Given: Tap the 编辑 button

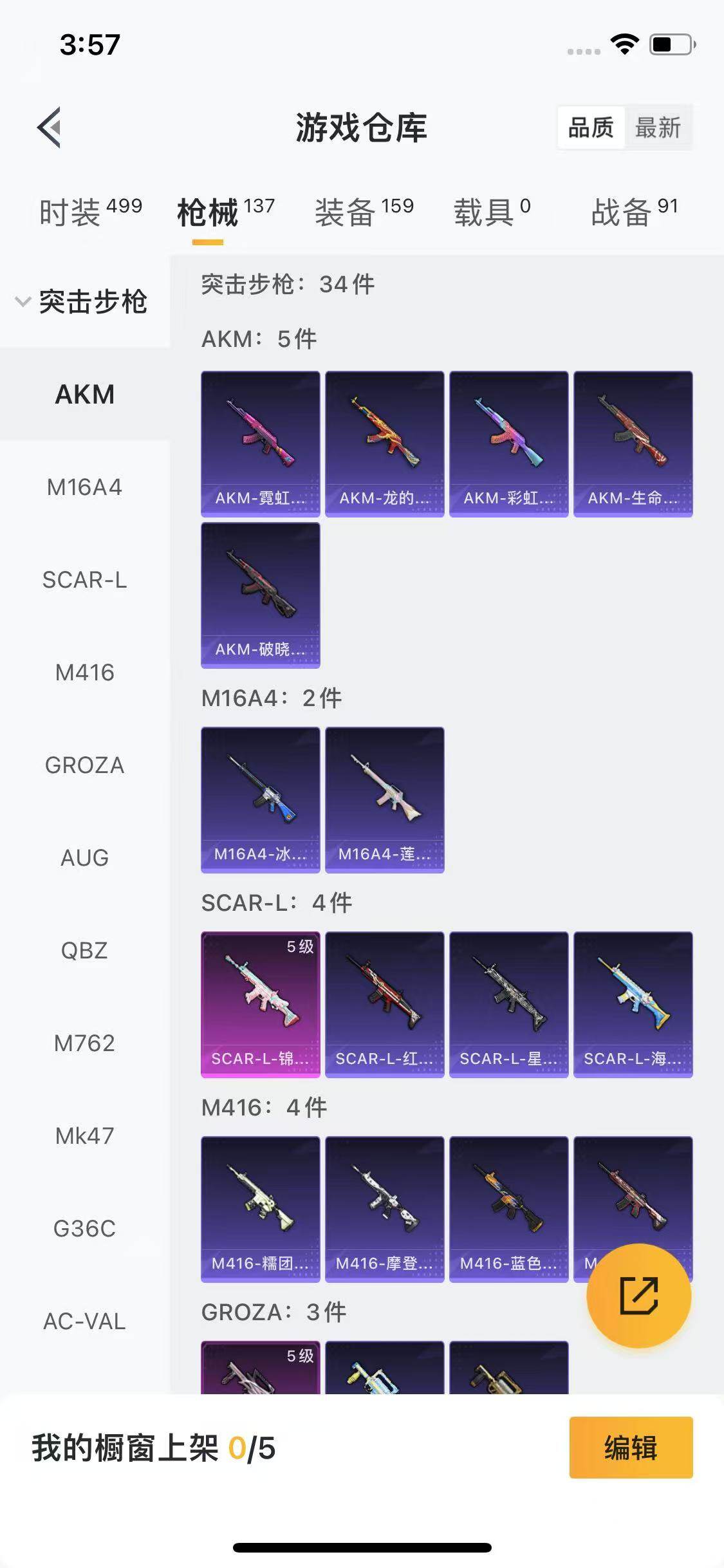Looking at the screenshot, I should 631,1448.
